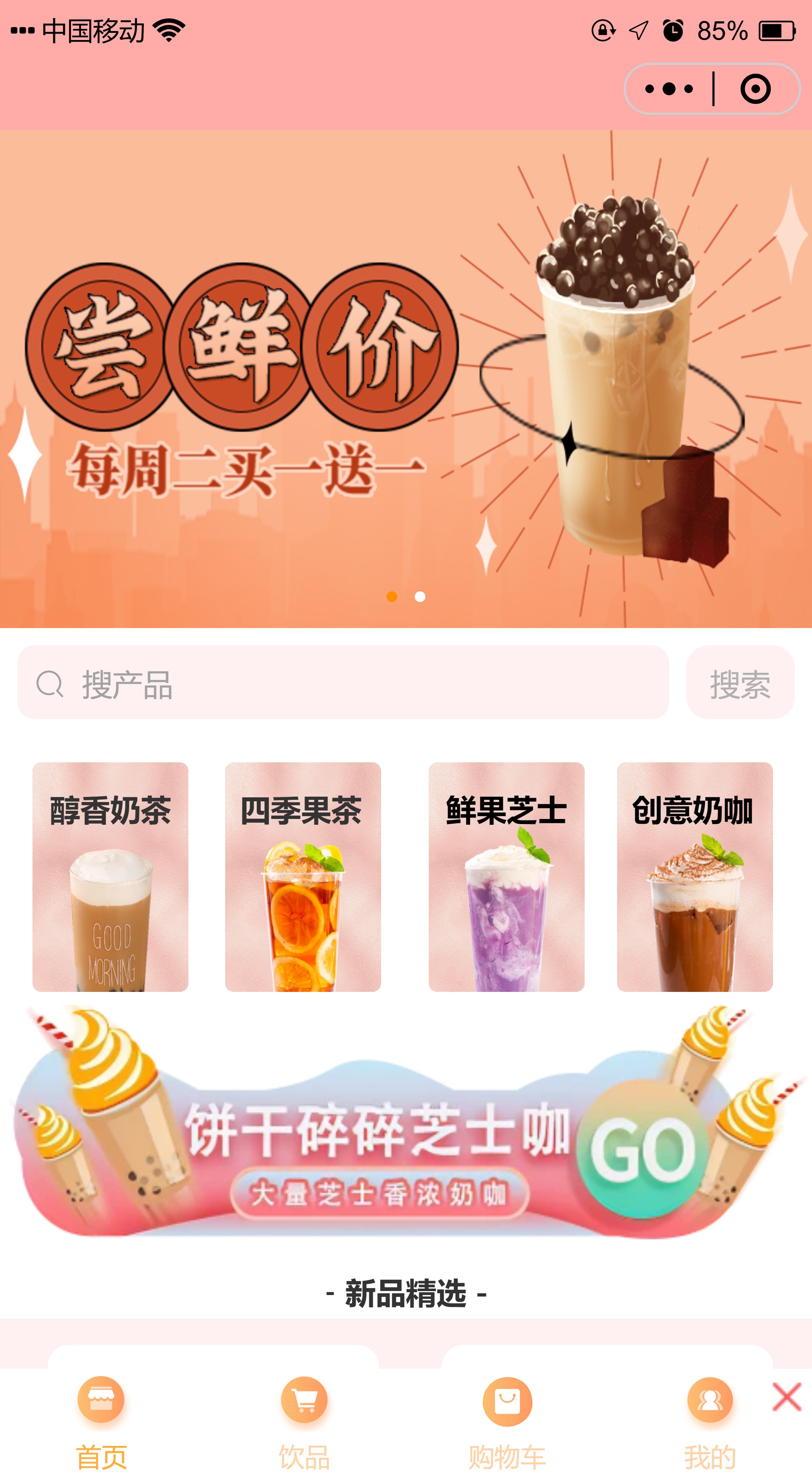Select the second banner page dot

(420, 597)
